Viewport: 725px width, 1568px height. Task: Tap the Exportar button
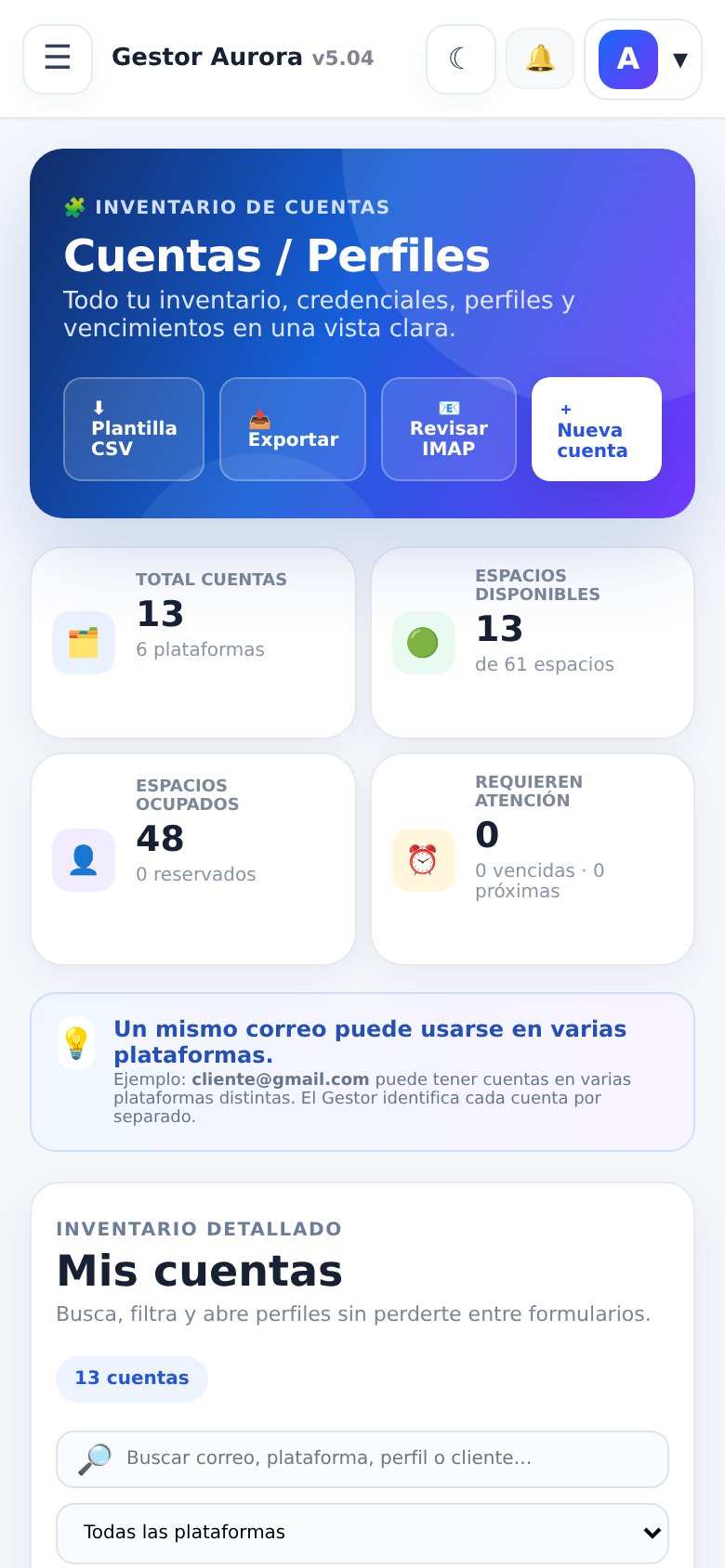point(293,429)
